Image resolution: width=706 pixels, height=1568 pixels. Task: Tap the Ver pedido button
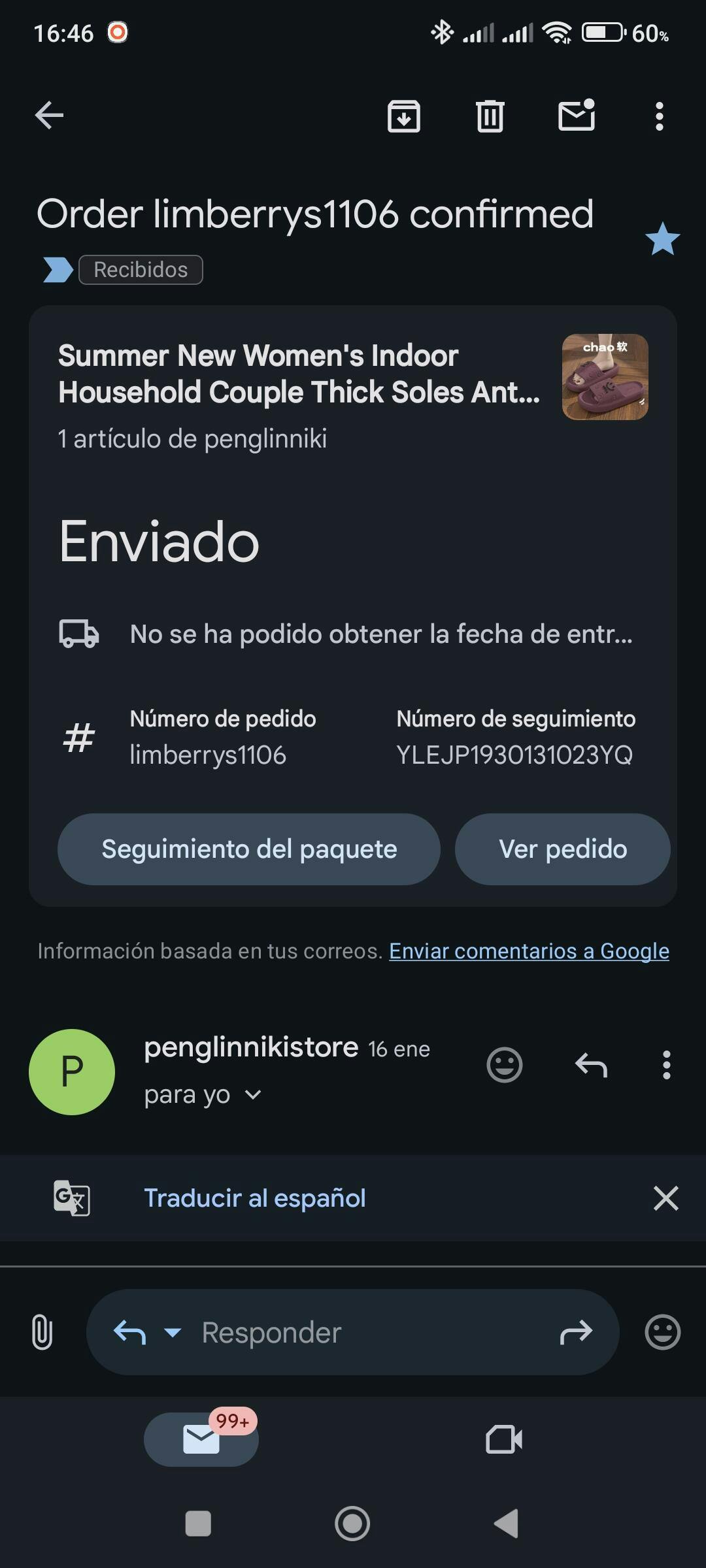pyautogui.click(x=563, y=849)
